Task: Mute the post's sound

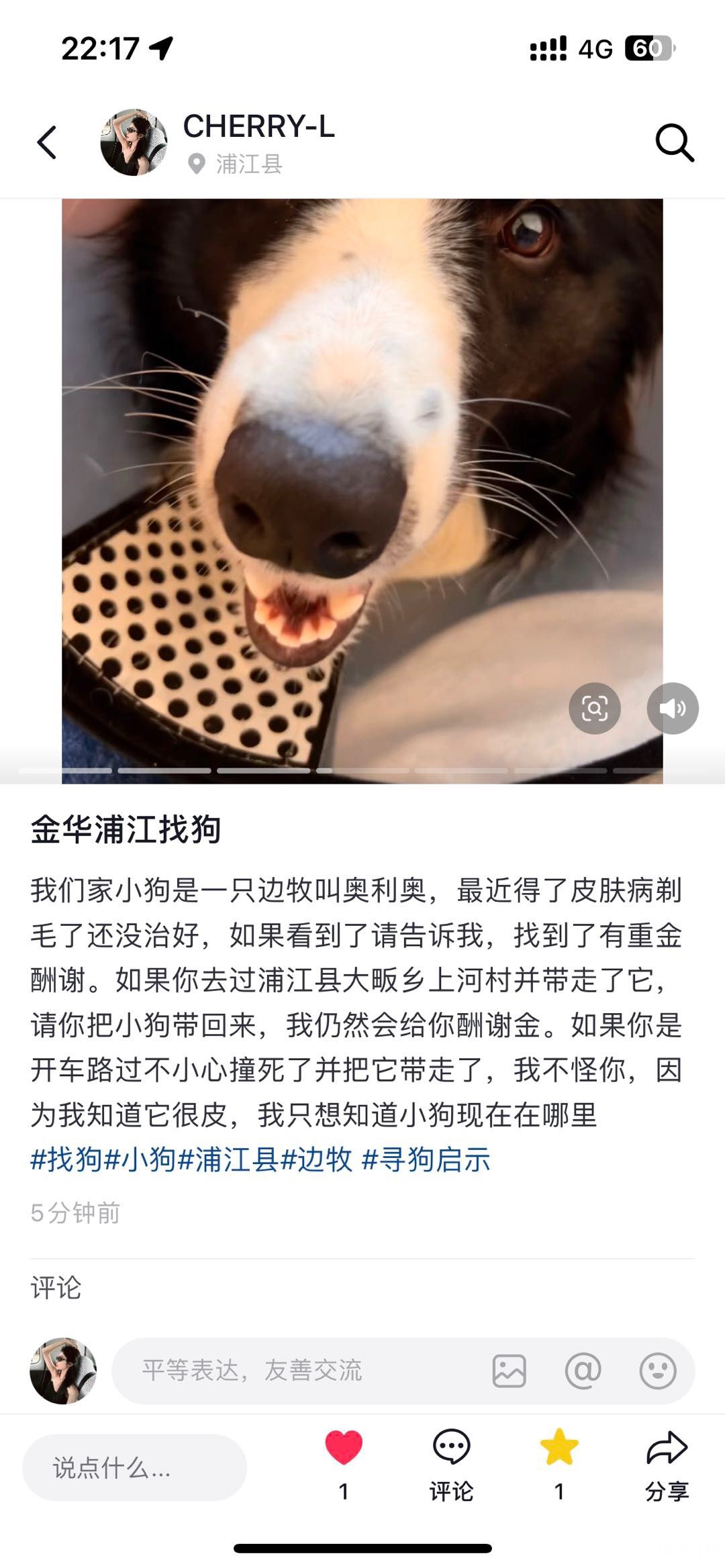Action: click(673, 708)
